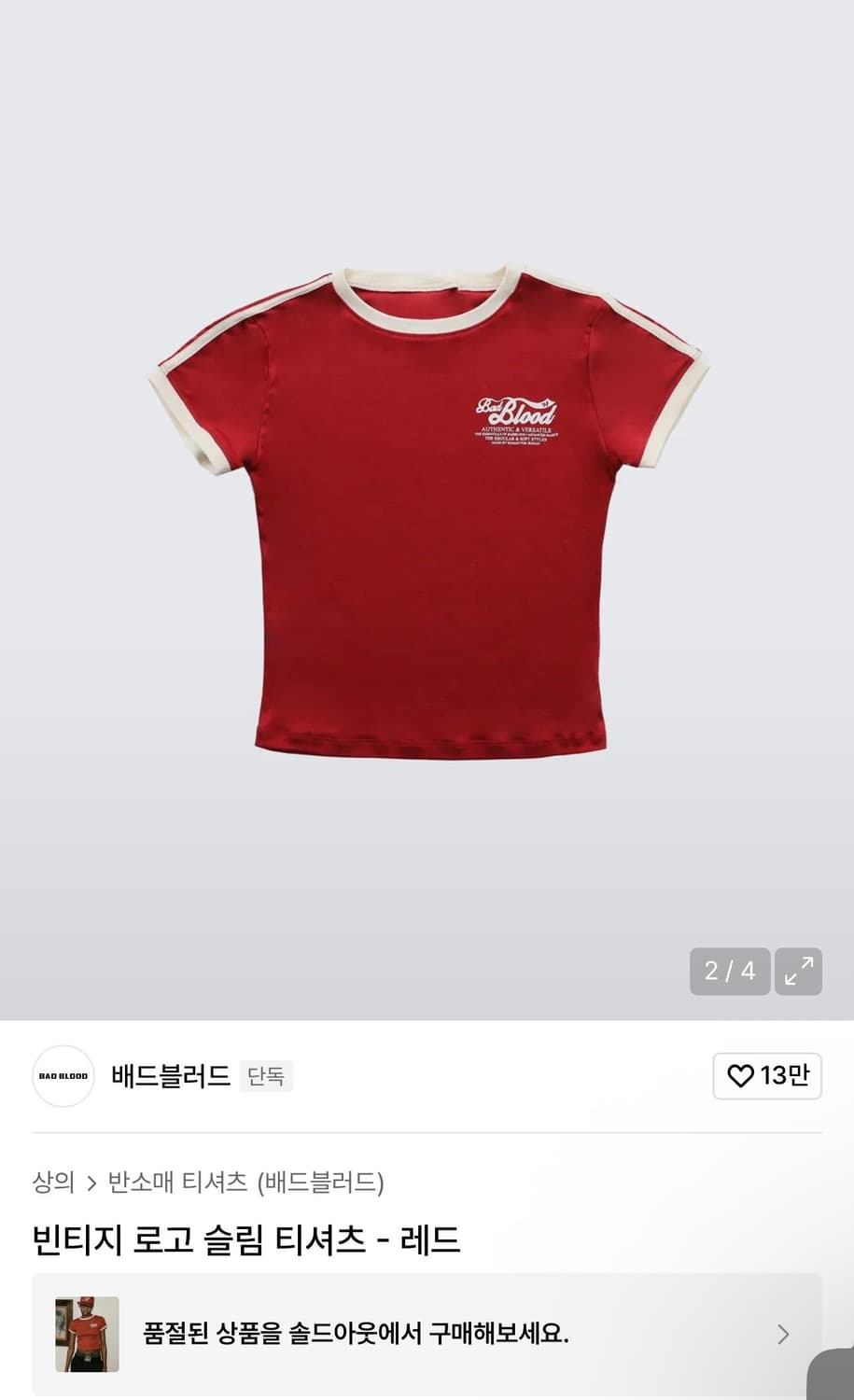
Task: Select the 단독 exclusive badge
Action: [266, 1076]
